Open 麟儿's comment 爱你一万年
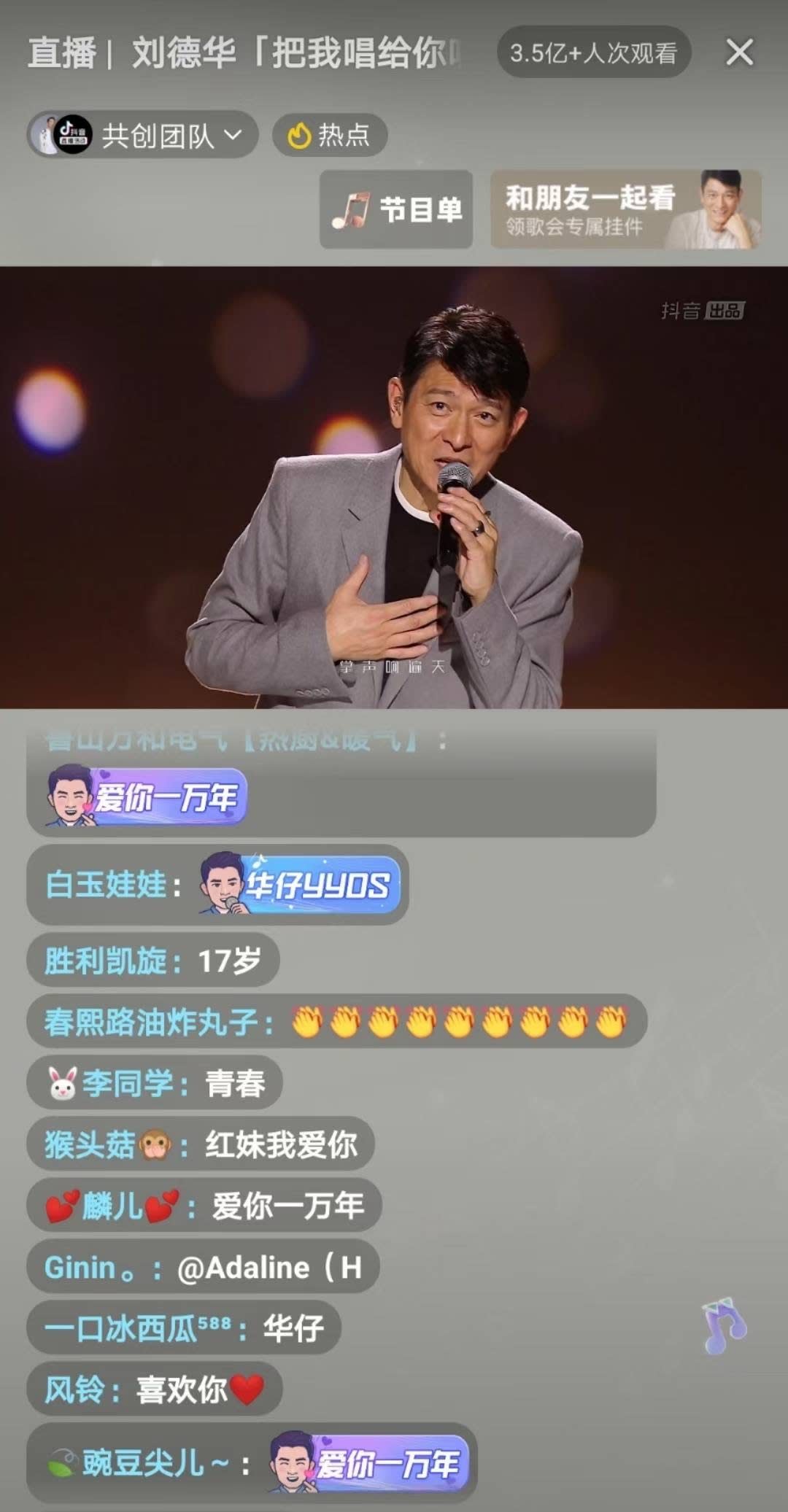The height and width of the screenshot is (1512, 788). point(204,1206)
